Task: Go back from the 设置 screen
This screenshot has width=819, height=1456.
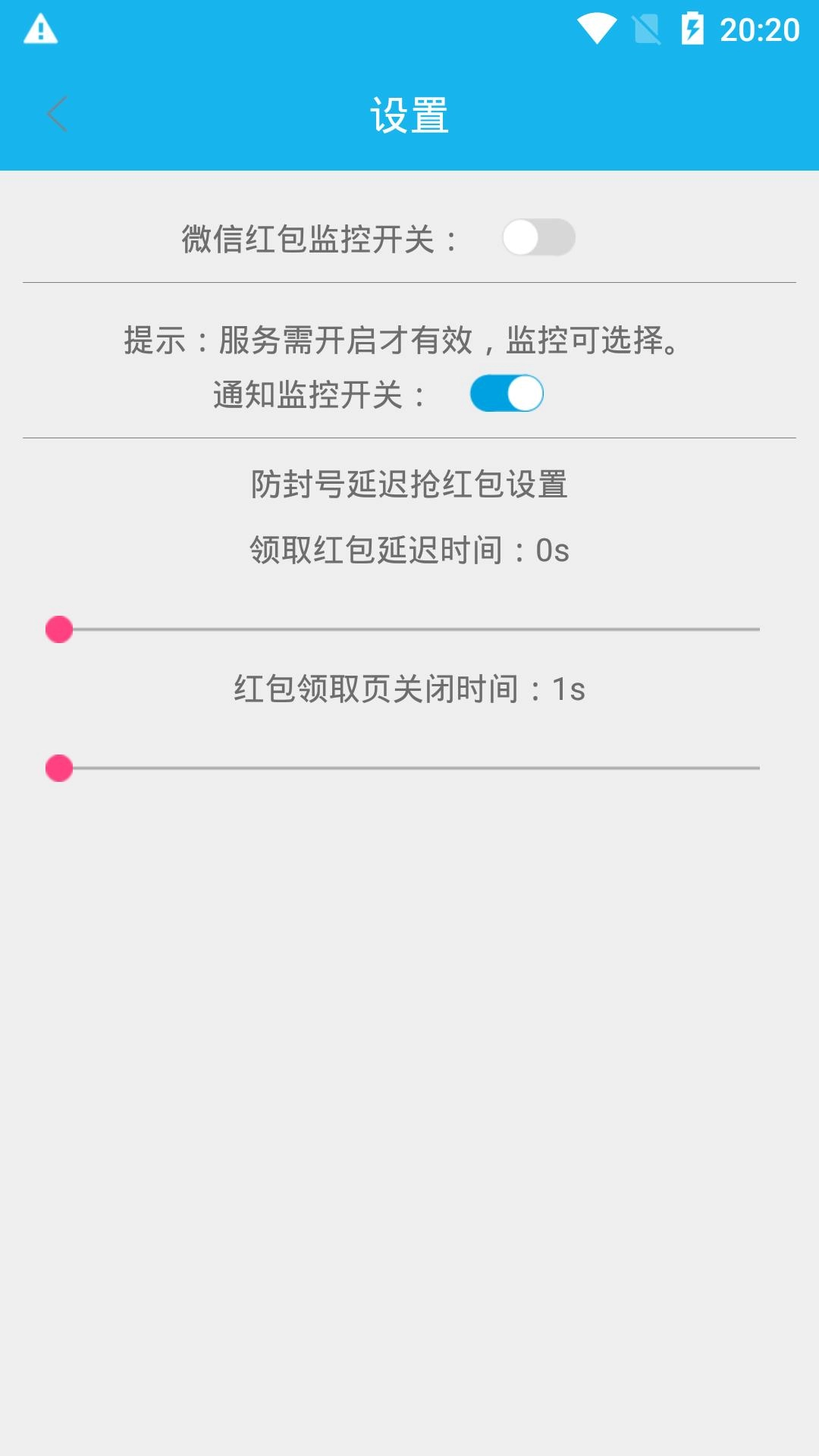Action: point(57,115)
